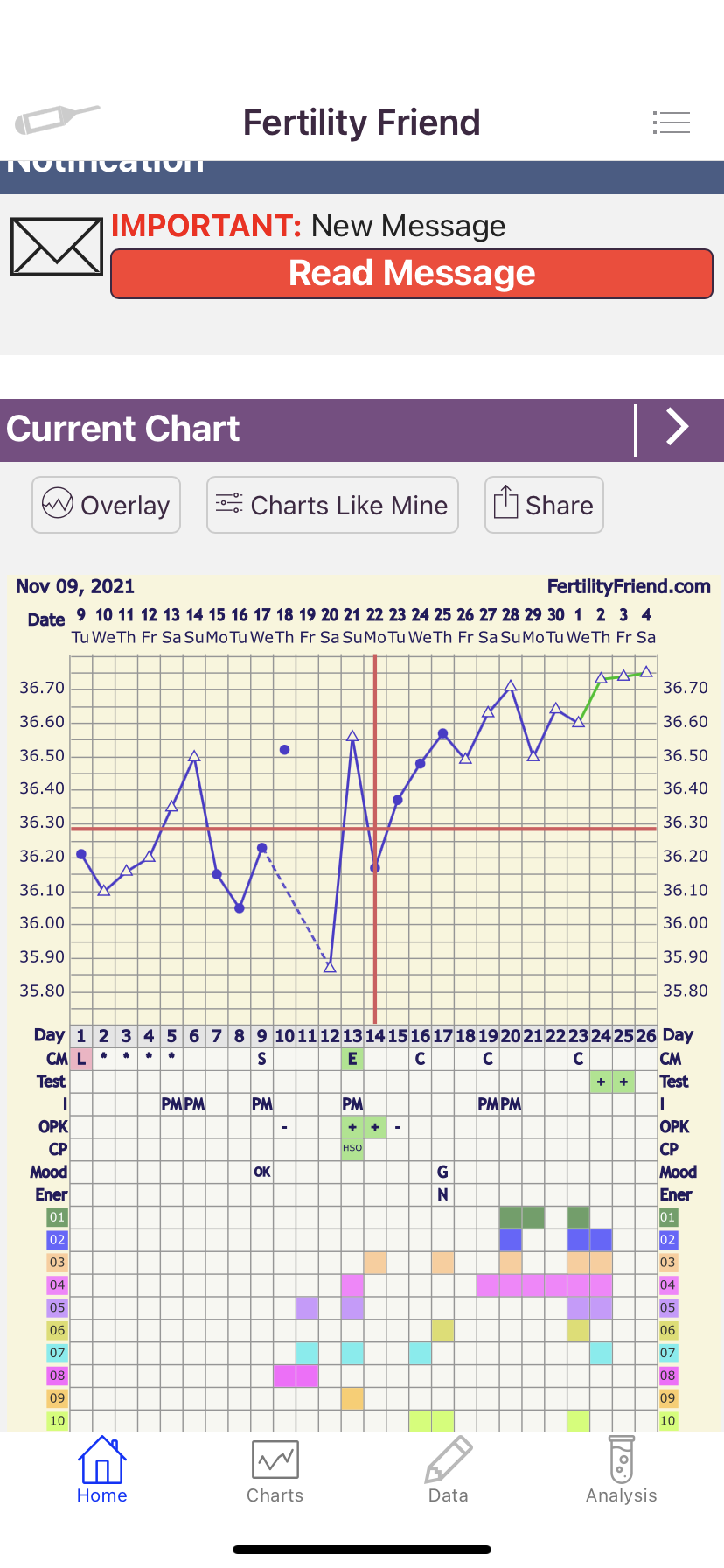Tap the Read Message button
The height and width of the screenshot is (1568, 724).
412,274
